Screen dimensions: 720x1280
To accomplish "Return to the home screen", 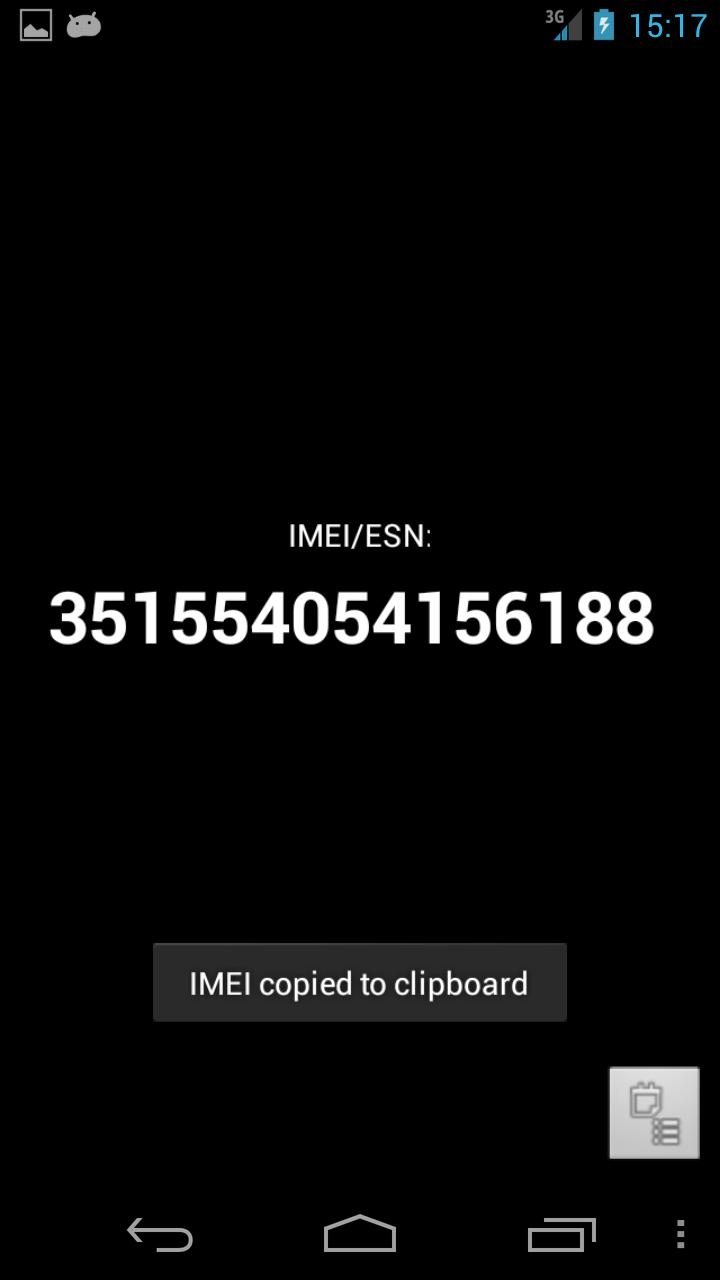I will click(x=360, y=1234).
